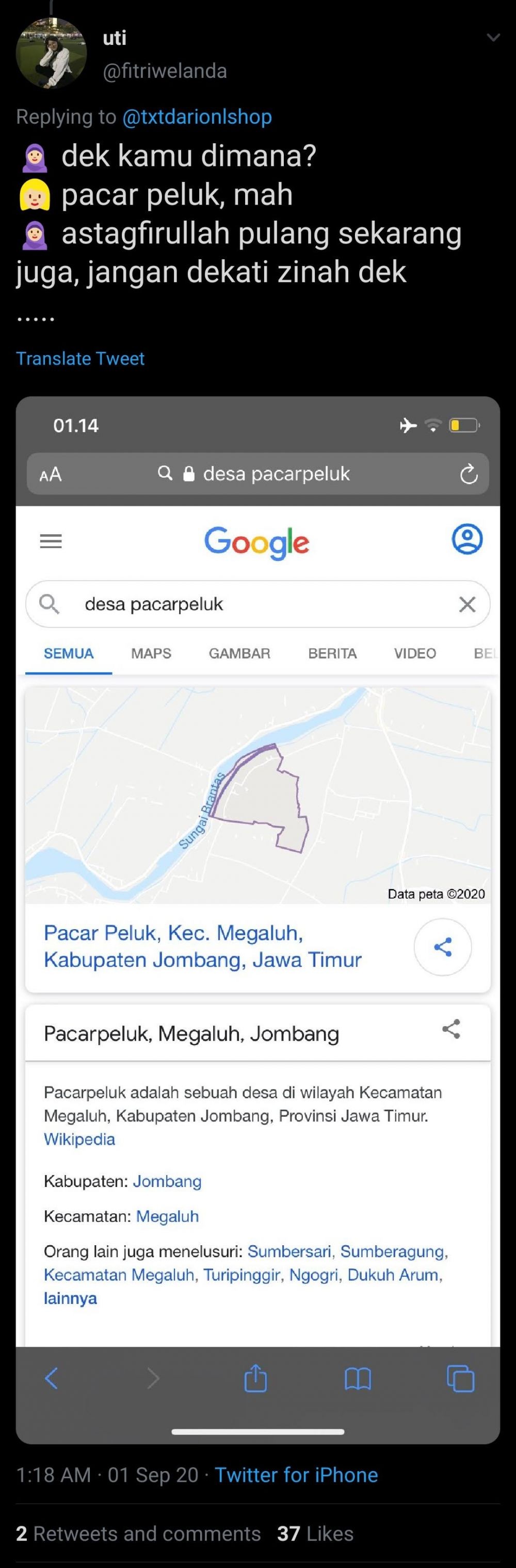Open the Twitter for iPhone source link

pos(296,1475)
